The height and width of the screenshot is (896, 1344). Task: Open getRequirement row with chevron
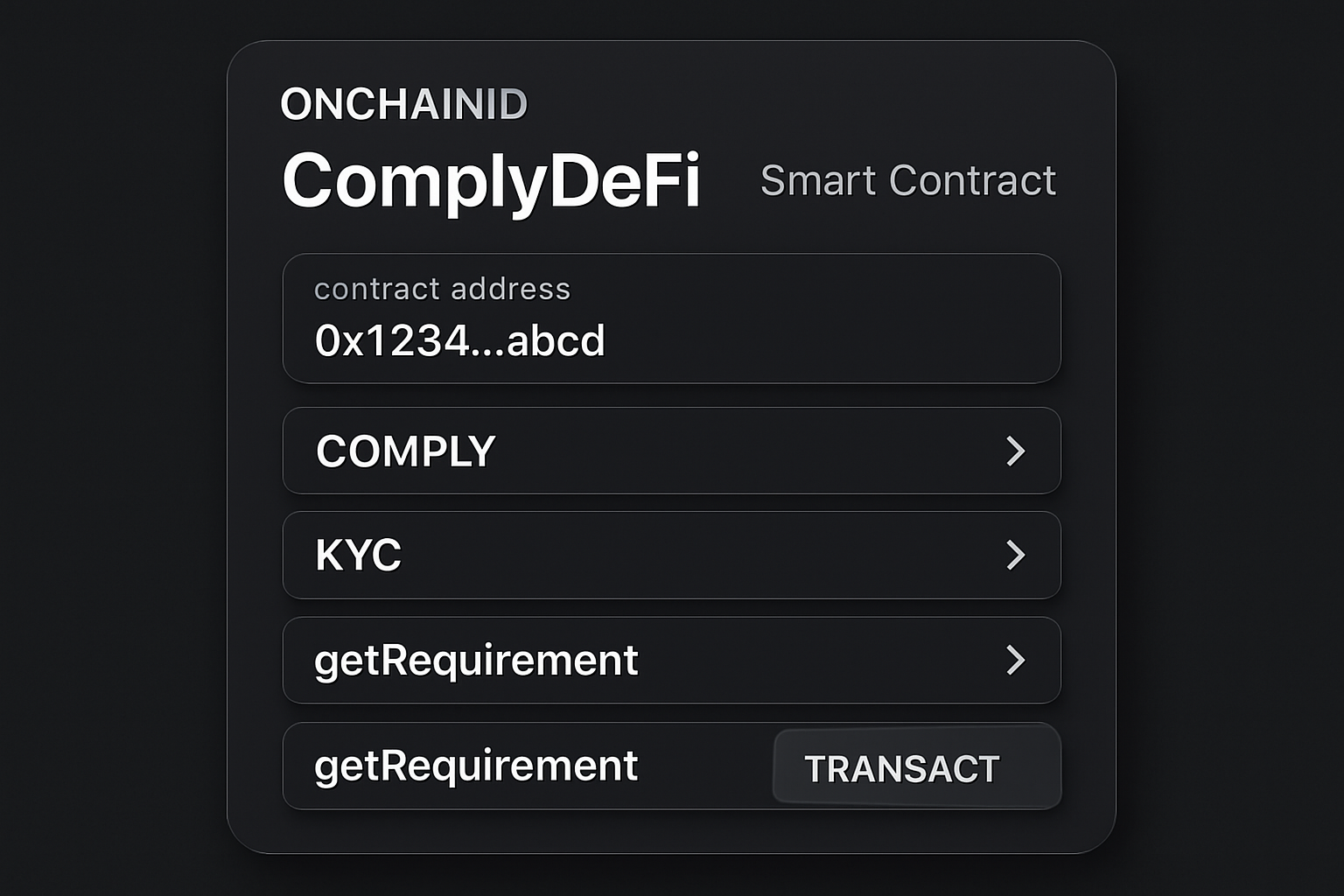pyautogui.click(x=671, y=660)
